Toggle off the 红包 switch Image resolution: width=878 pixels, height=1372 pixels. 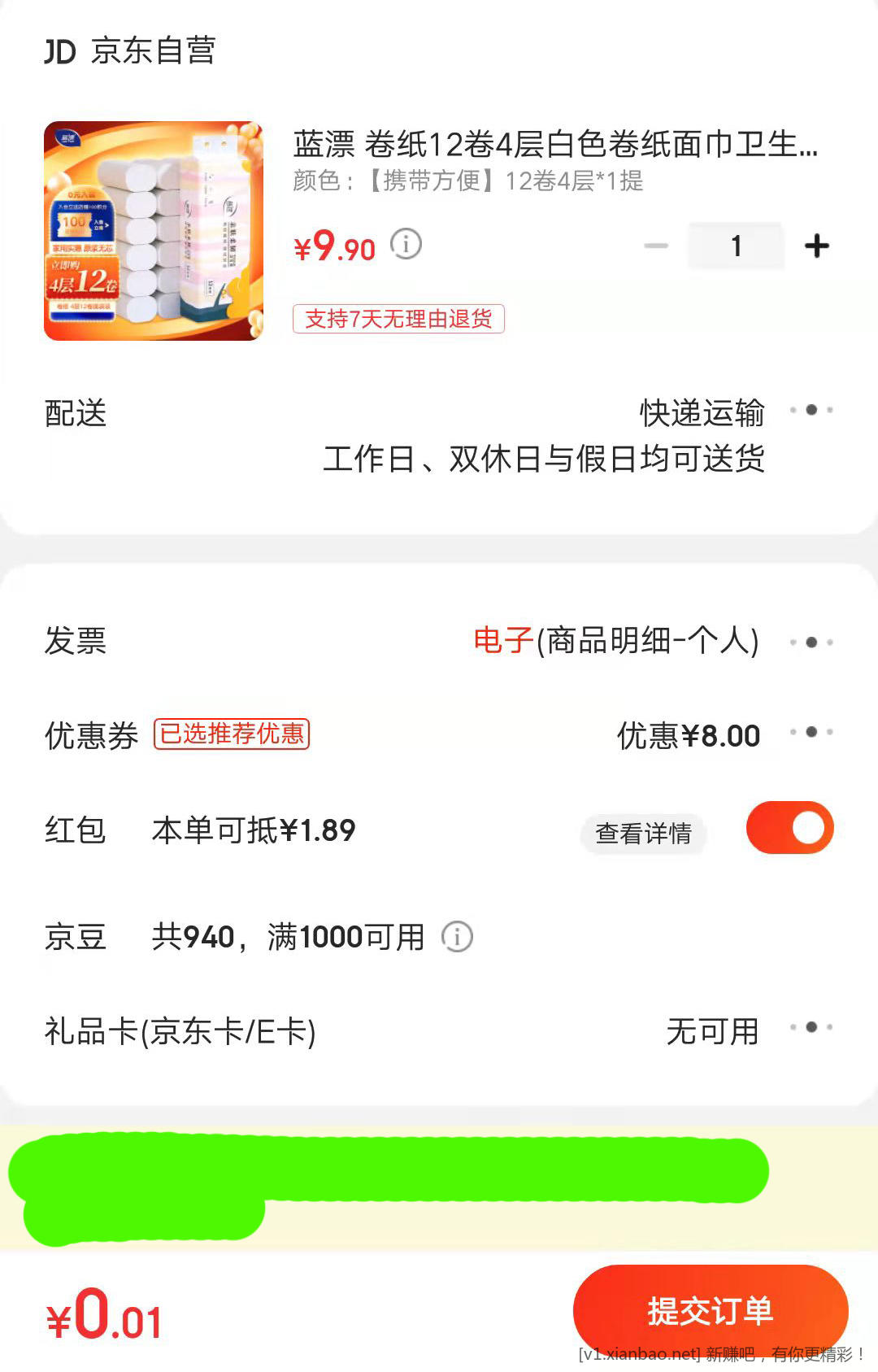(x=789, y=828)
